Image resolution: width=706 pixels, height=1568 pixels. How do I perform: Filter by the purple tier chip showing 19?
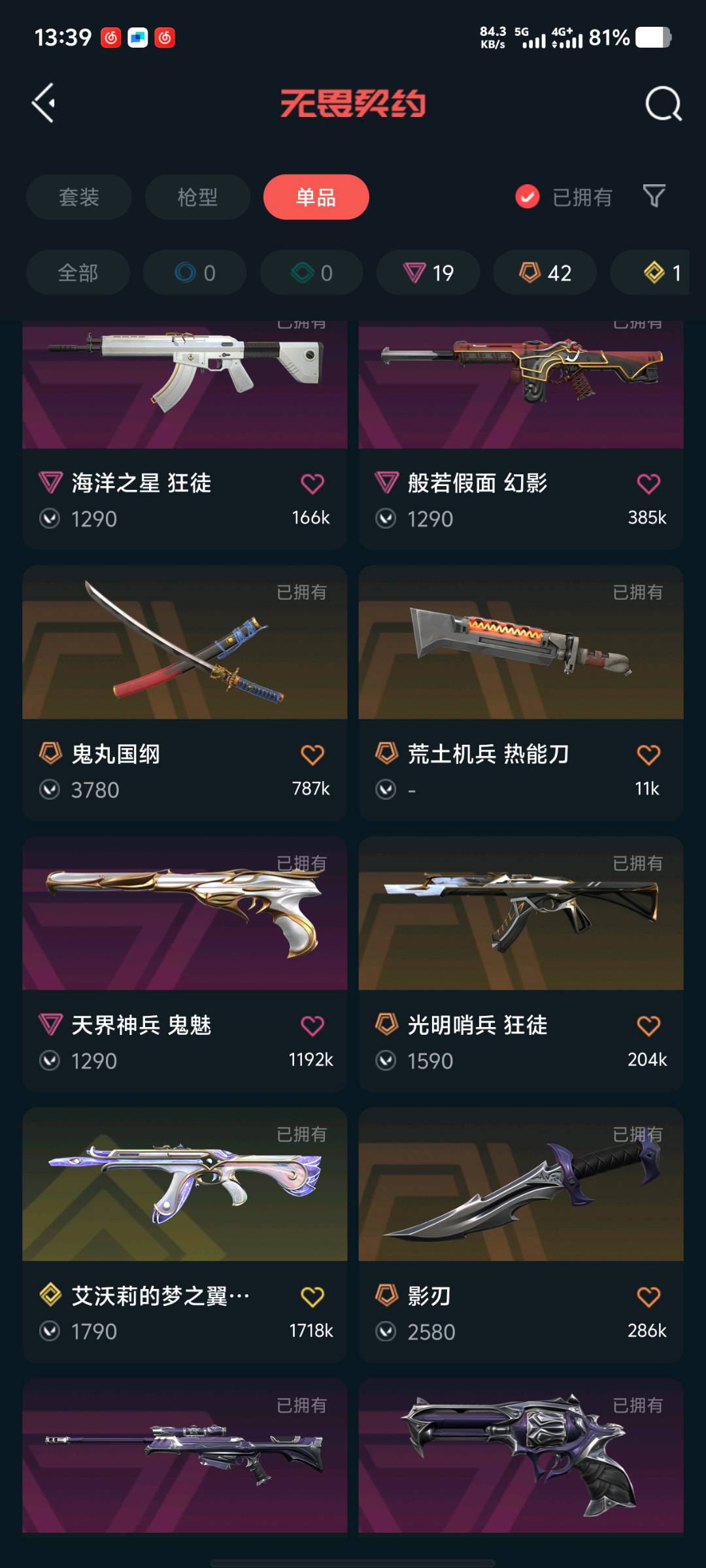[428, 272]
